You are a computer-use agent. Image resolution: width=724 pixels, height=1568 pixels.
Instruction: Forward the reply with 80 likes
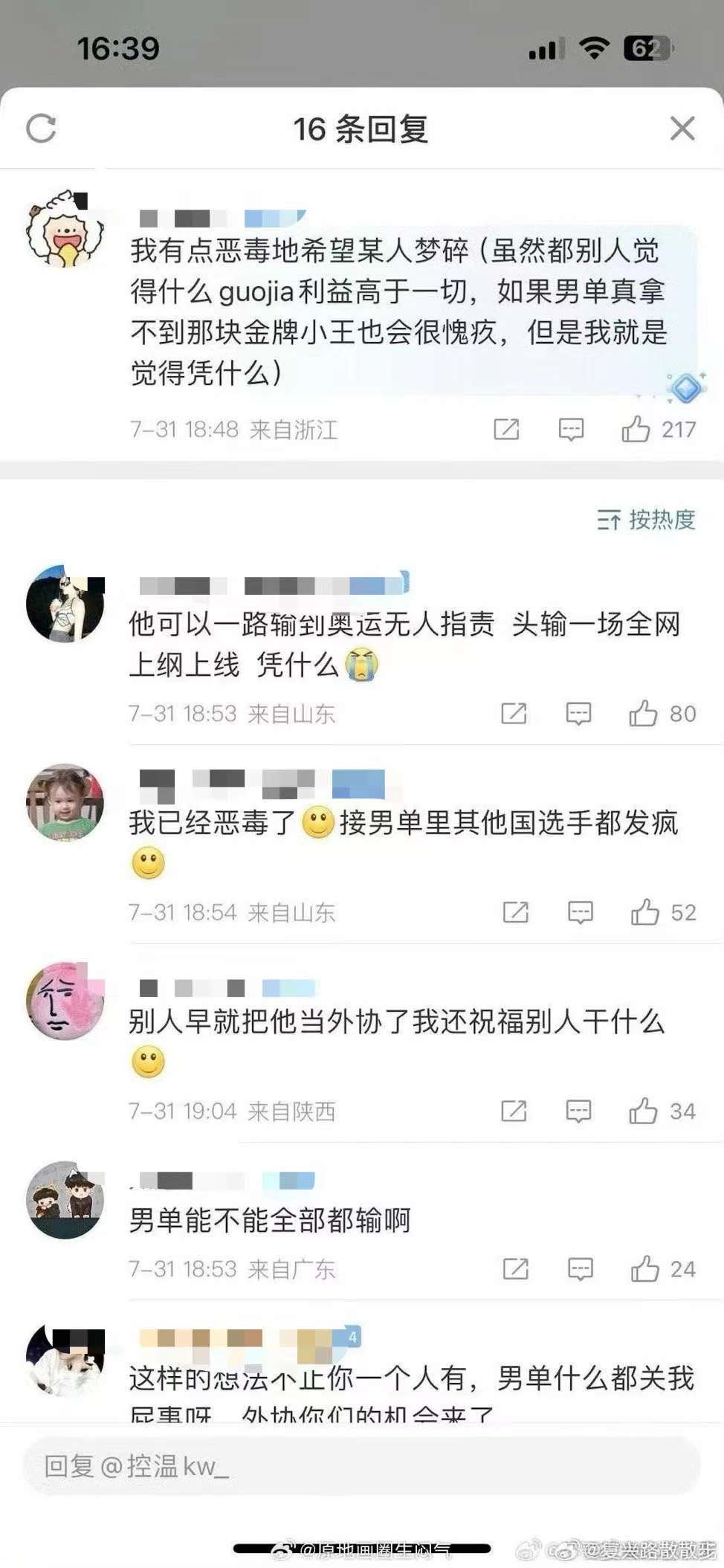[x=514, y=714]
